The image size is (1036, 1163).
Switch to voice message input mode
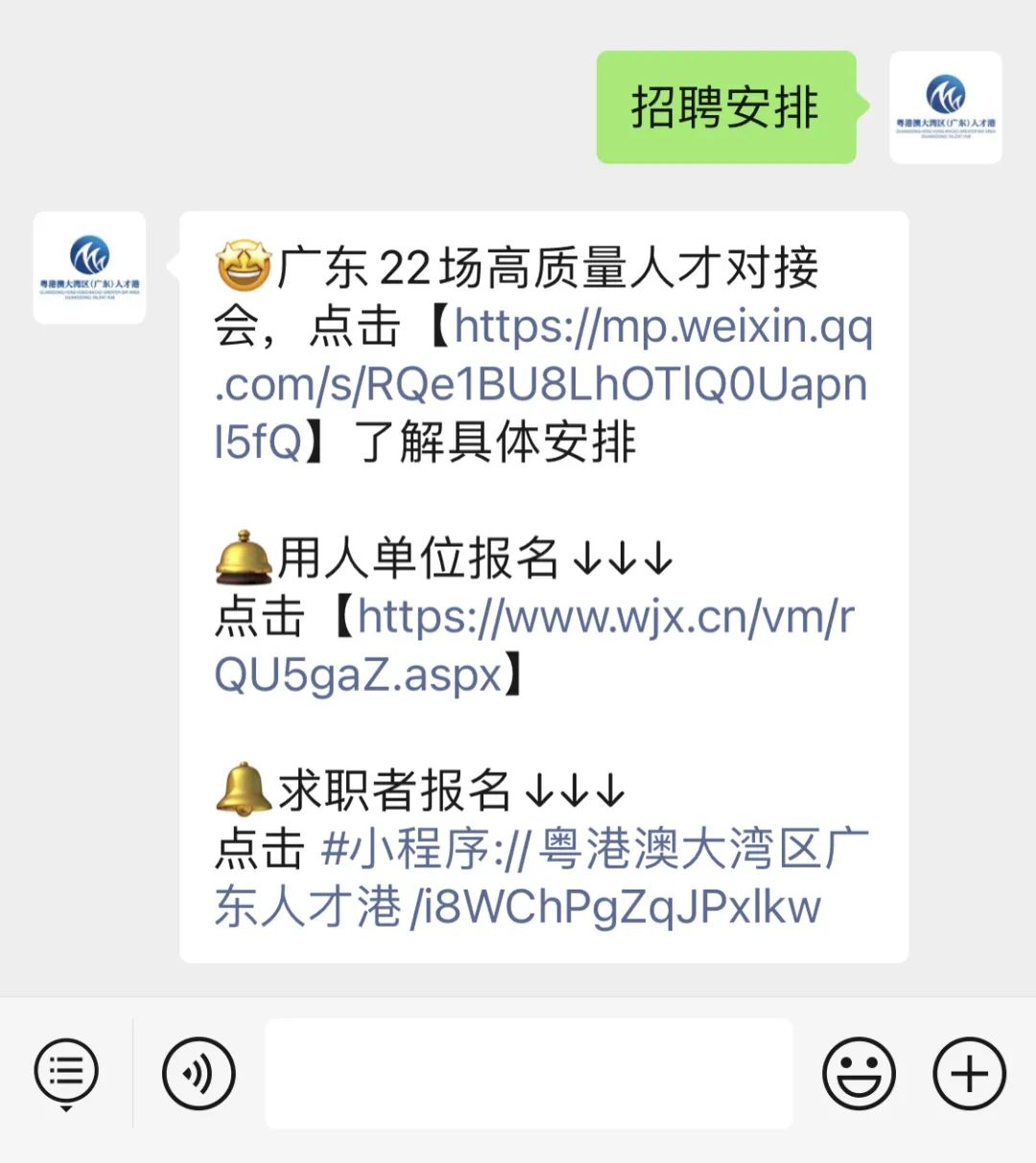[197, 1072]
